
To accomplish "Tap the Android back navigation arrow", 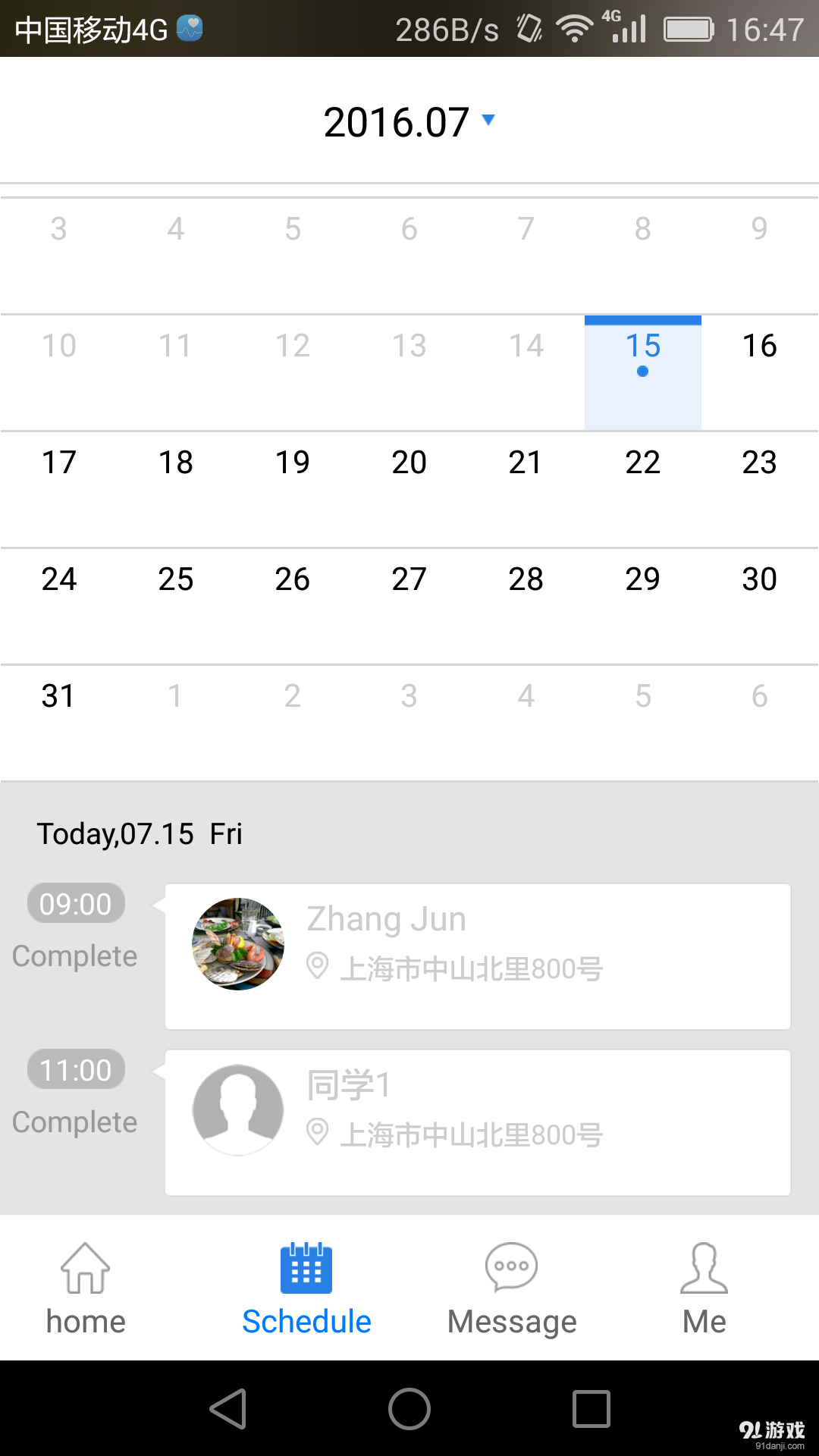I will coord(227,1409).
